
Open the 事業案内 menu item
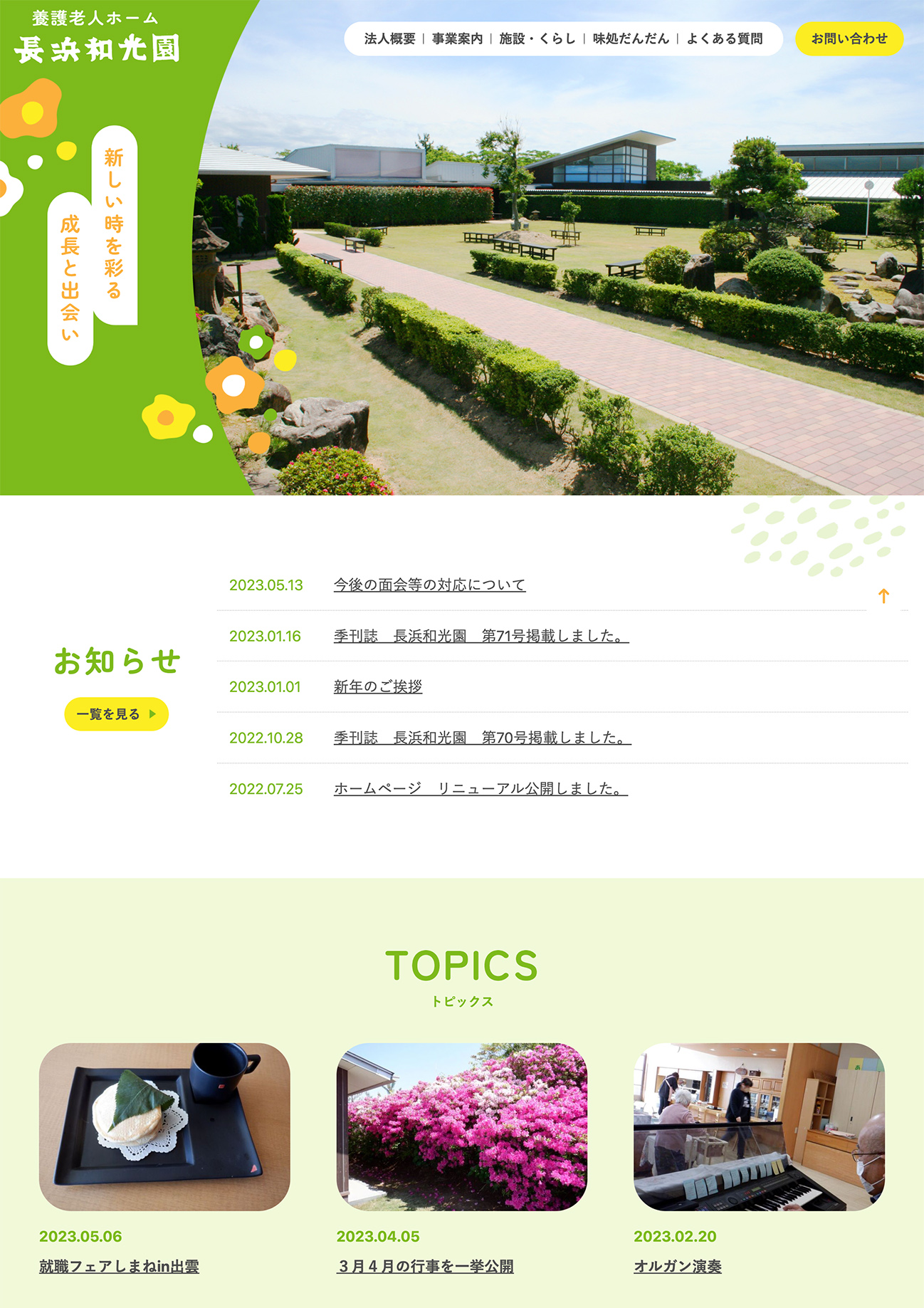[457, 38]
